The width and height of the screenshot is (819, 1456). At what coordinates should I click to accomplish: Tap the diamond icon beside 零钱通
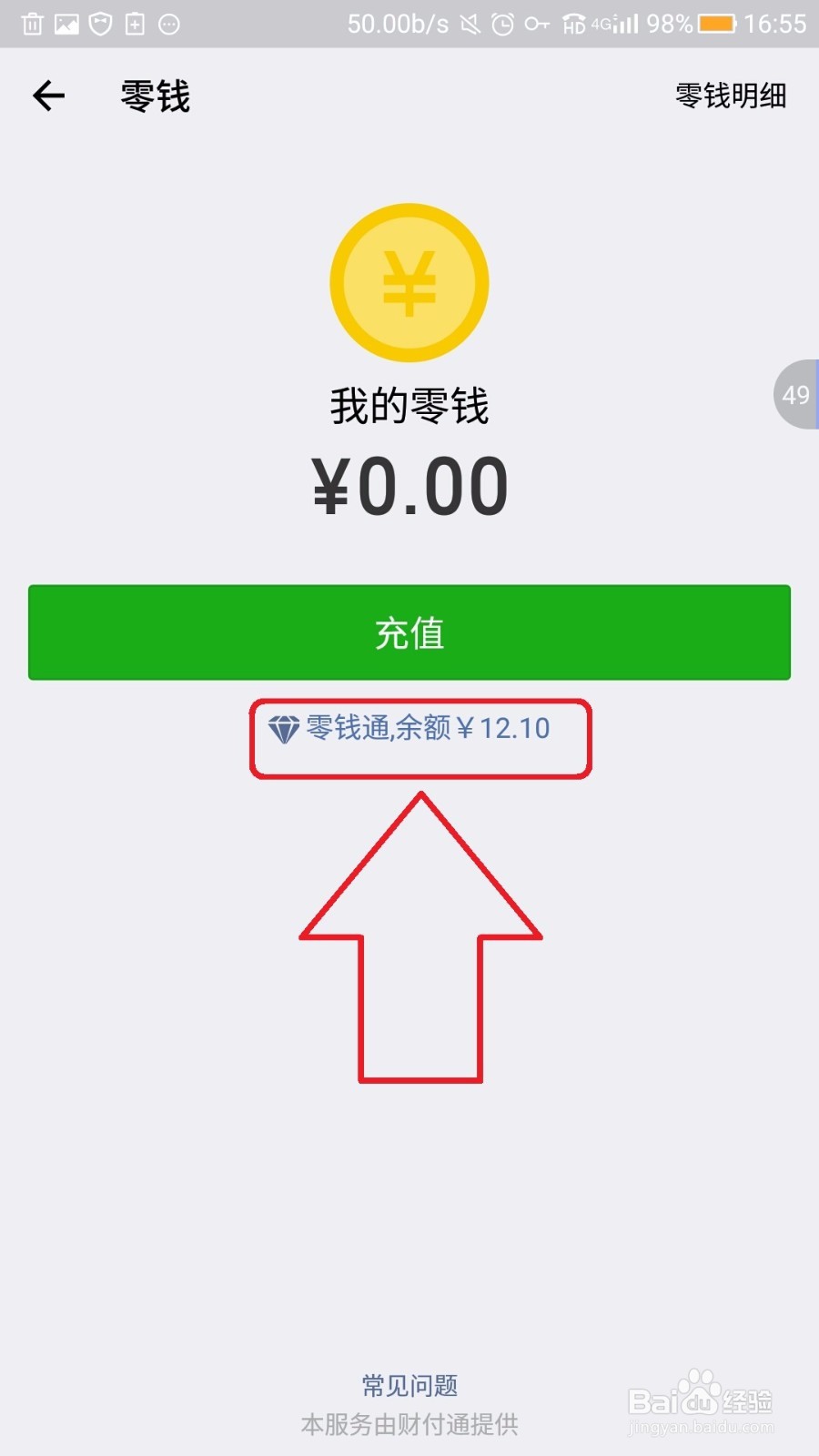285,728
